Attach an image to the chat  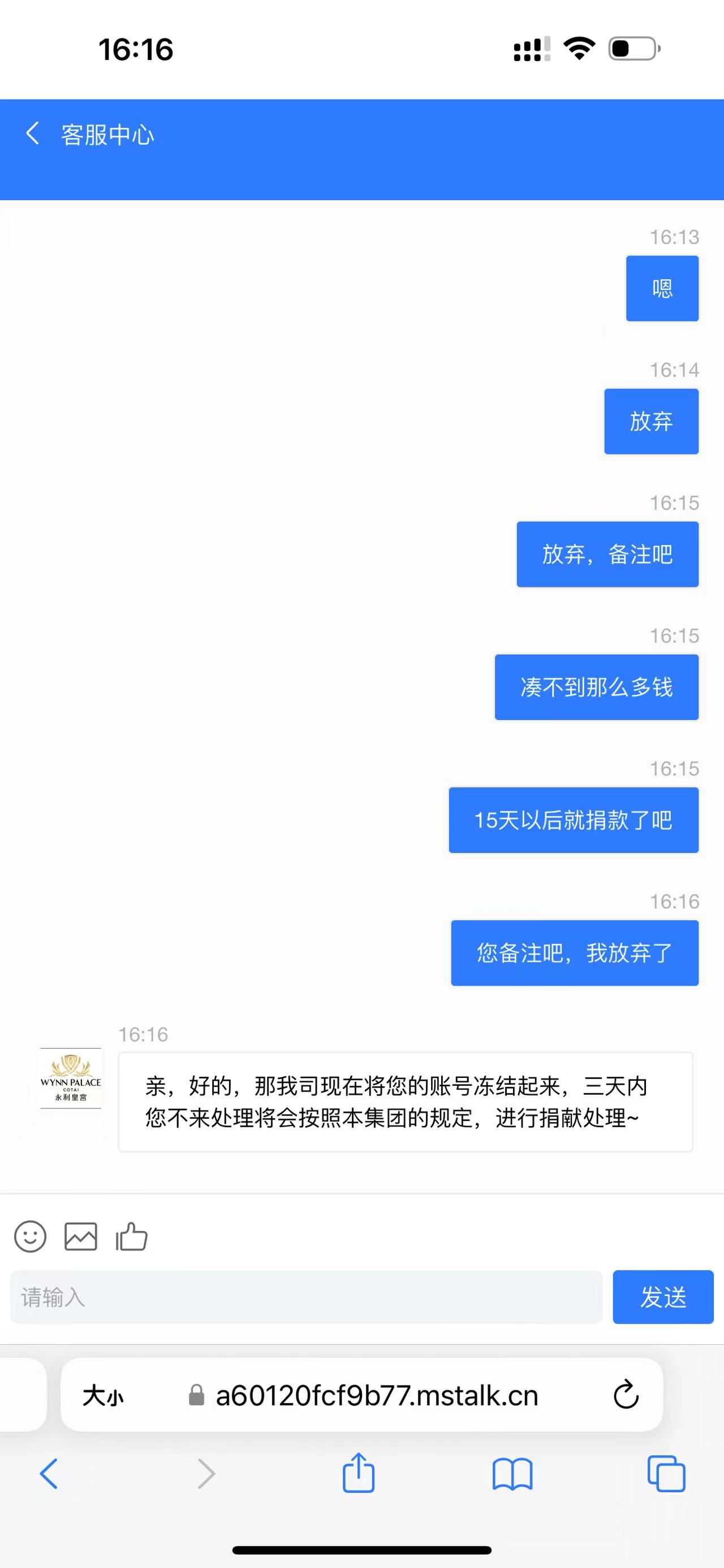[x=80, y=1236]
